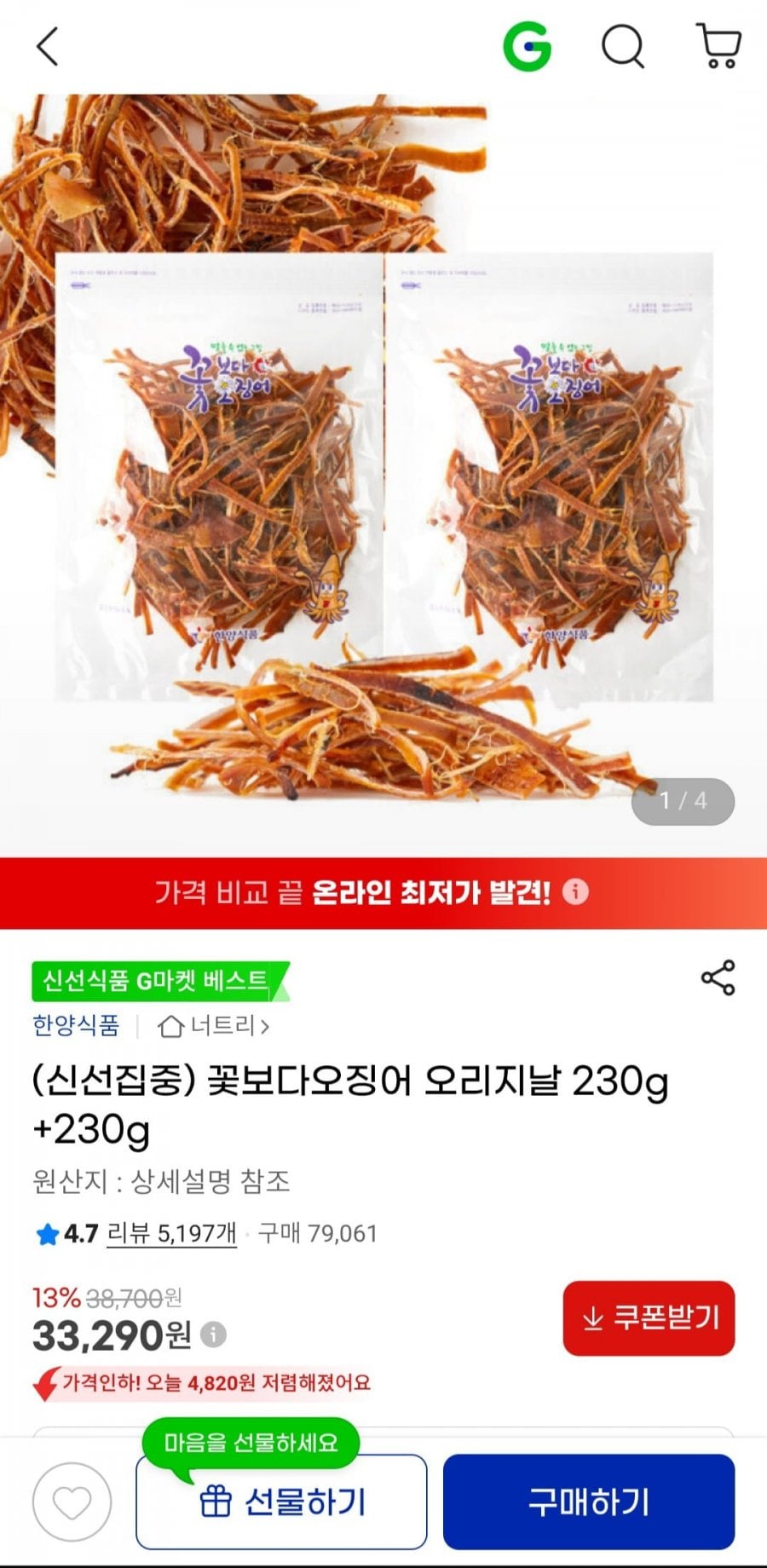This screenshot has height=1568, width=767.
Task: Visit the 너트리 seller shop
Action: [214, 1025]
